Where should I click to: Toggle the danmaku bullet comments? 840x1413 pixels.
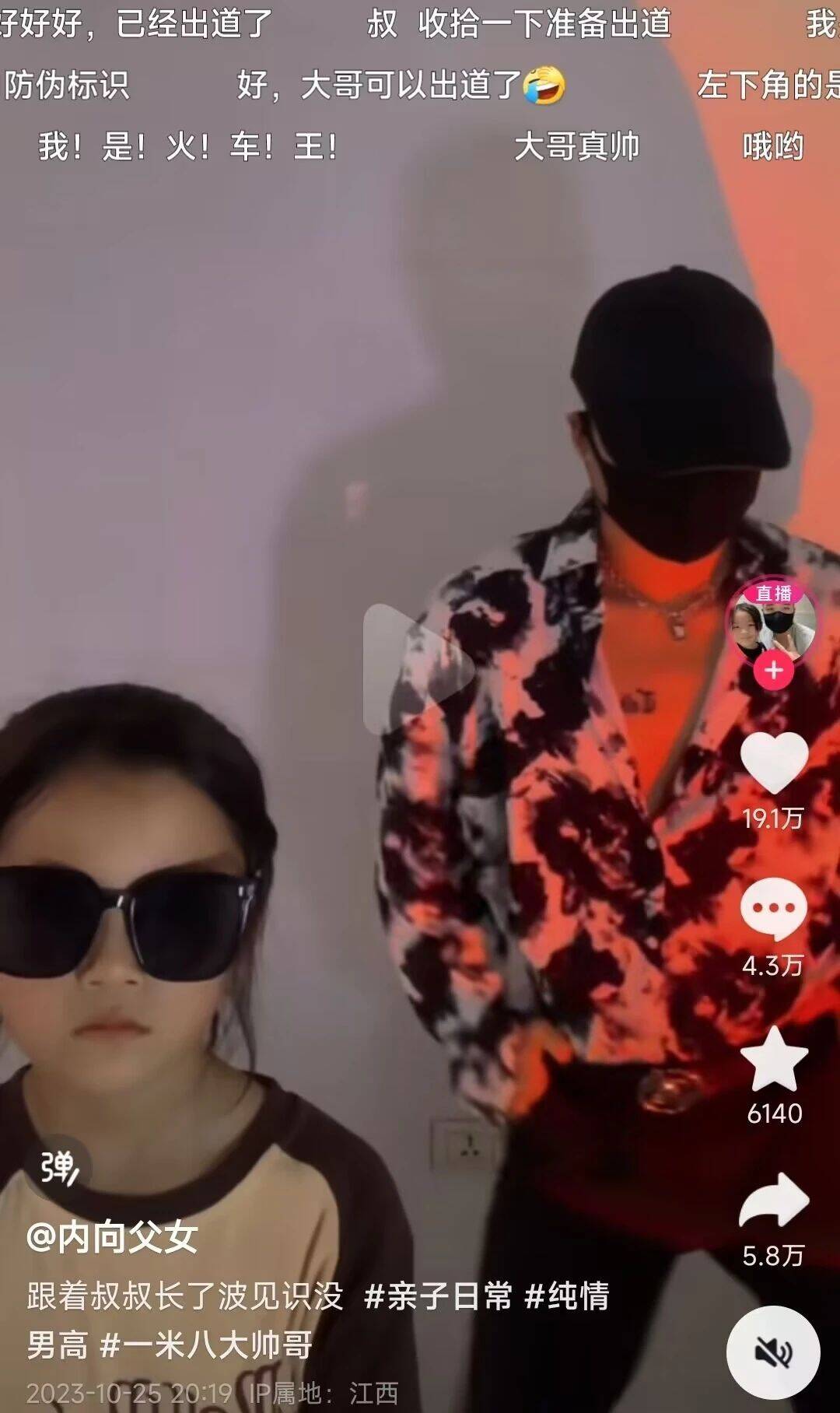pyautogui.click(x=59, y=1167)
